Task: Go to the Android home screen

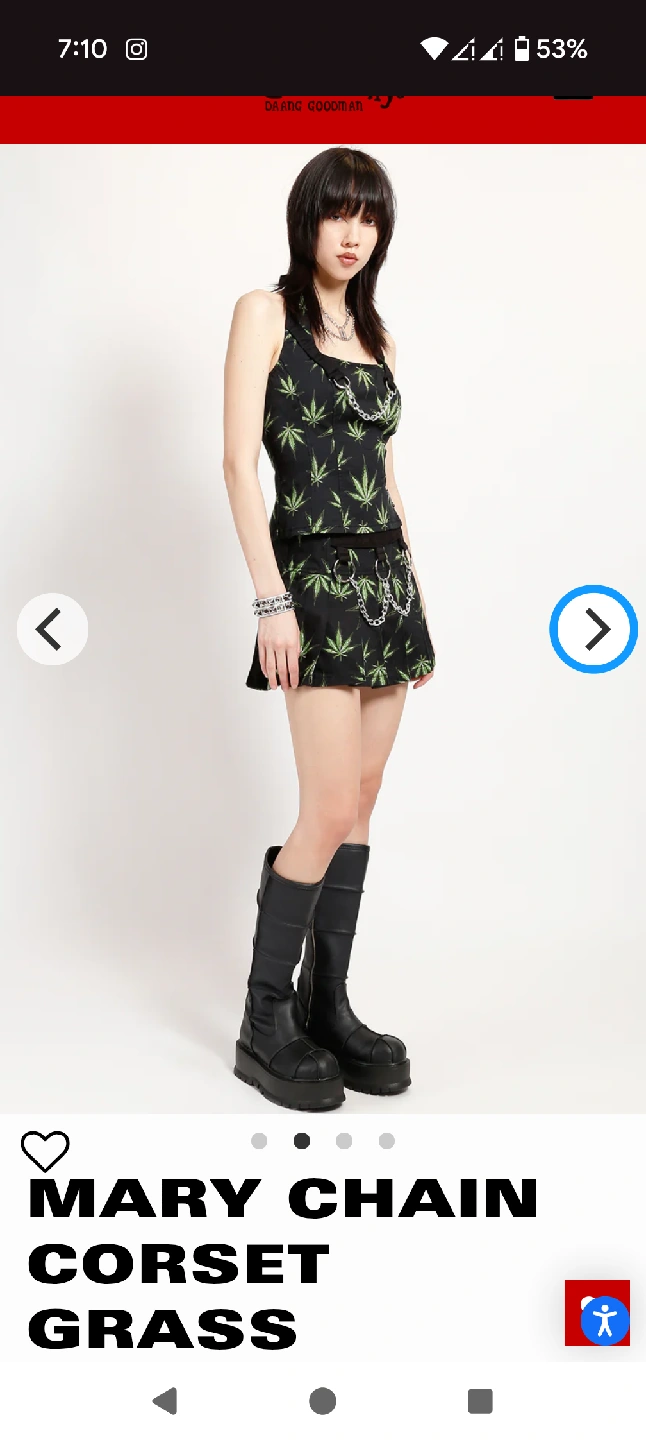Action: [322, 1401]
